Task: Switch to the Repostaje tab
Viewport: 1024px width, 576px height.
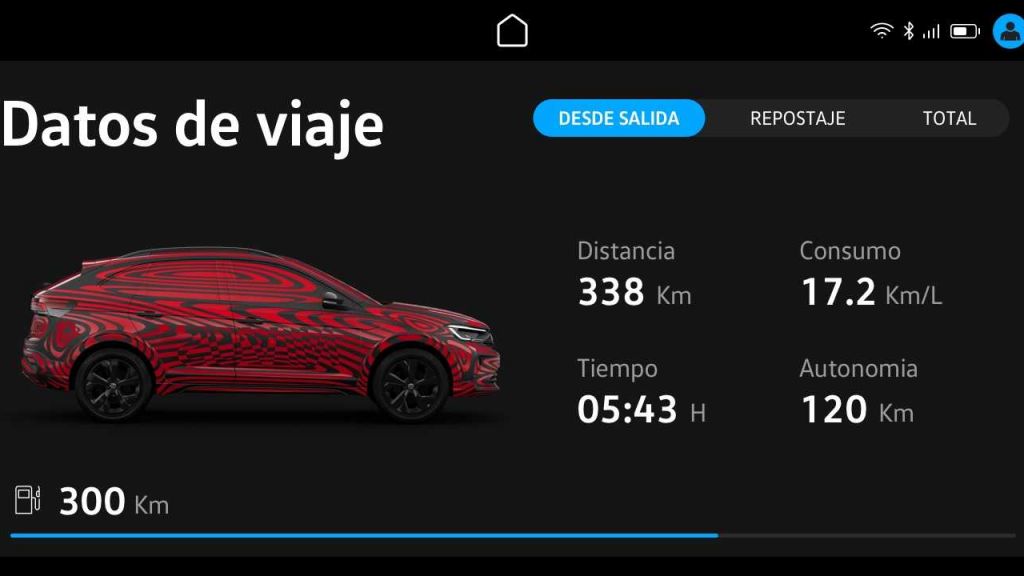Action: [x=797, y=118]
